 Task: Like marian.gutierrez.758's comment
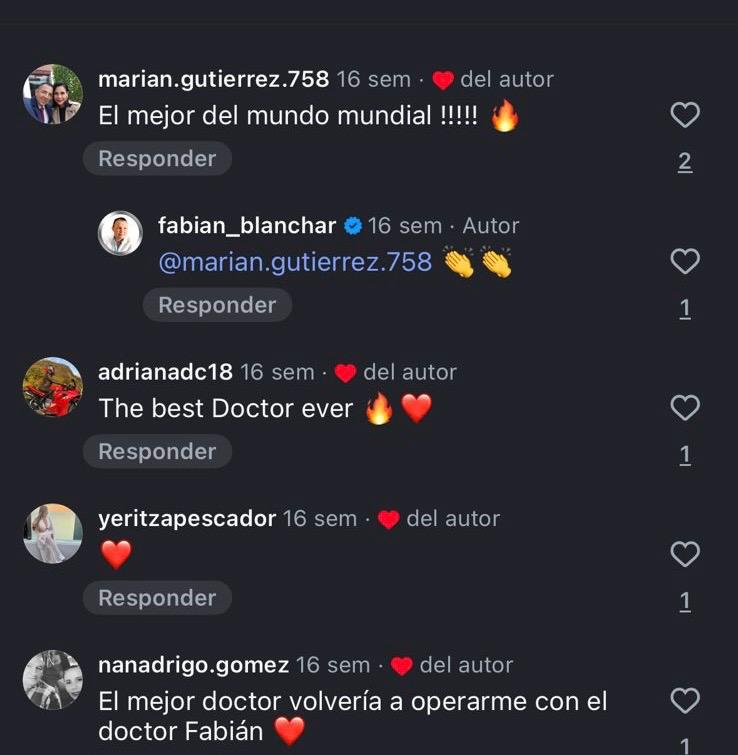[x=684, y=115]
